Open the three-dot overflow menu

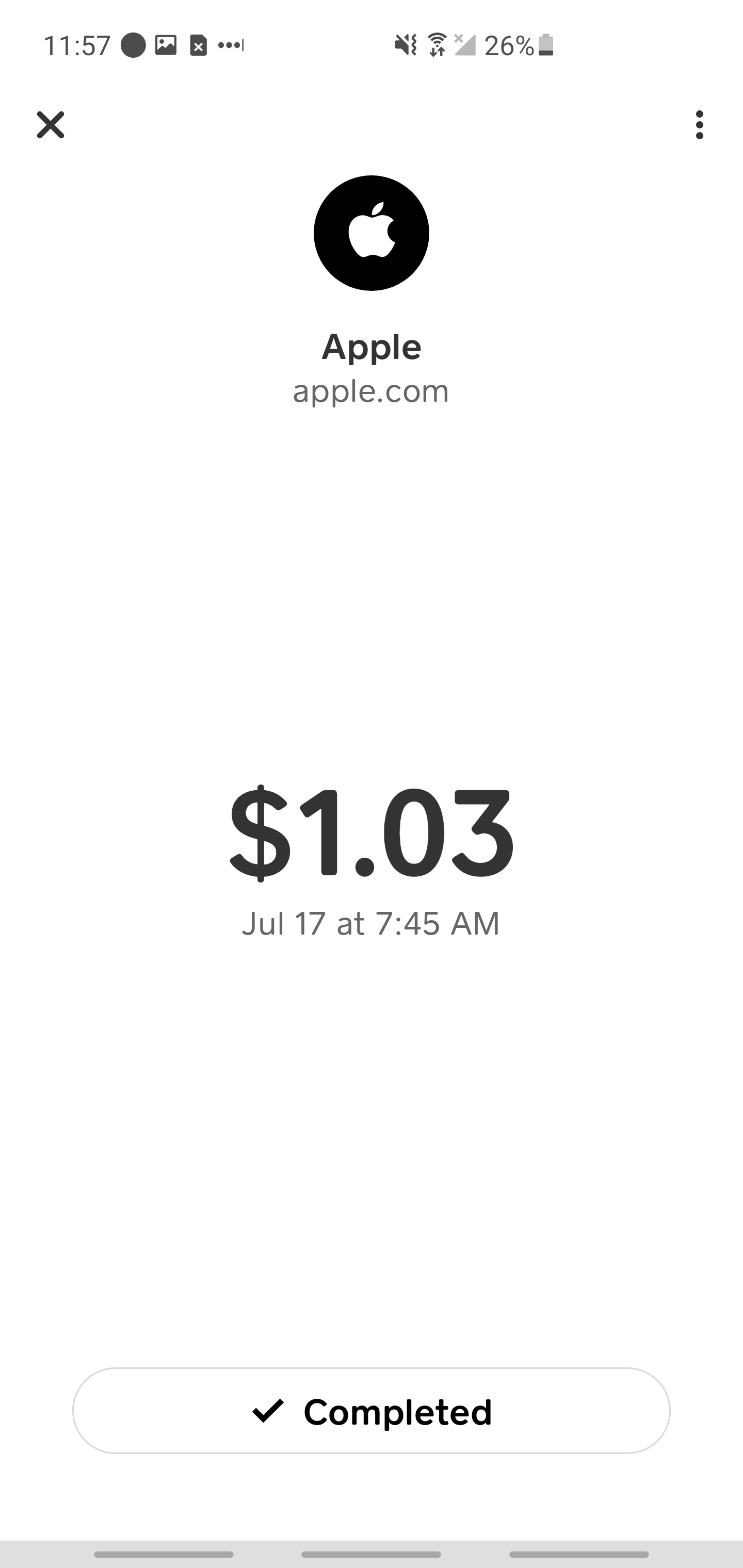click(699, 125)
